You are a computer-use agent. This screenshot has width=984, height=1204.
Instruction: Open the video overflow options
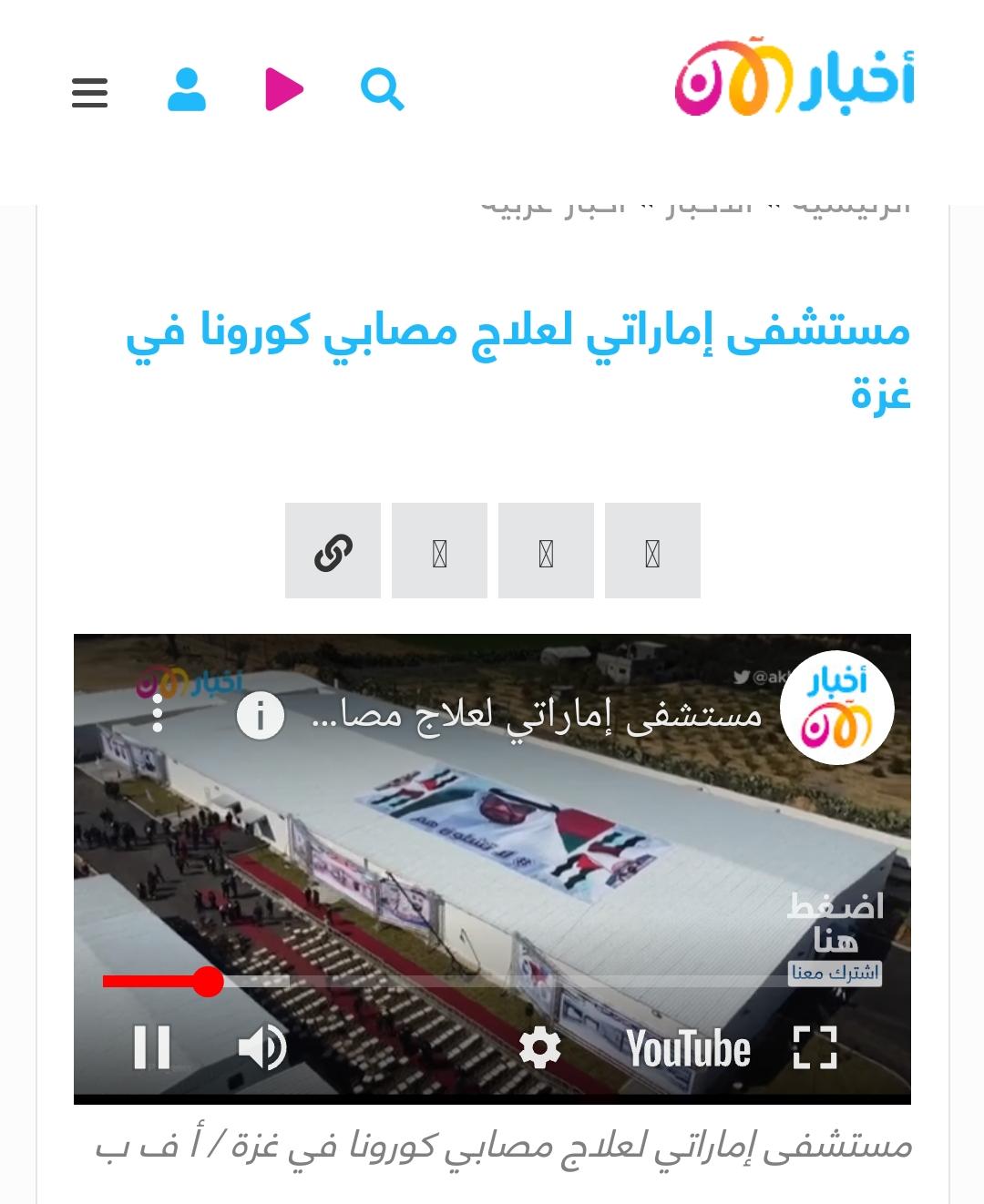[158, 713]
